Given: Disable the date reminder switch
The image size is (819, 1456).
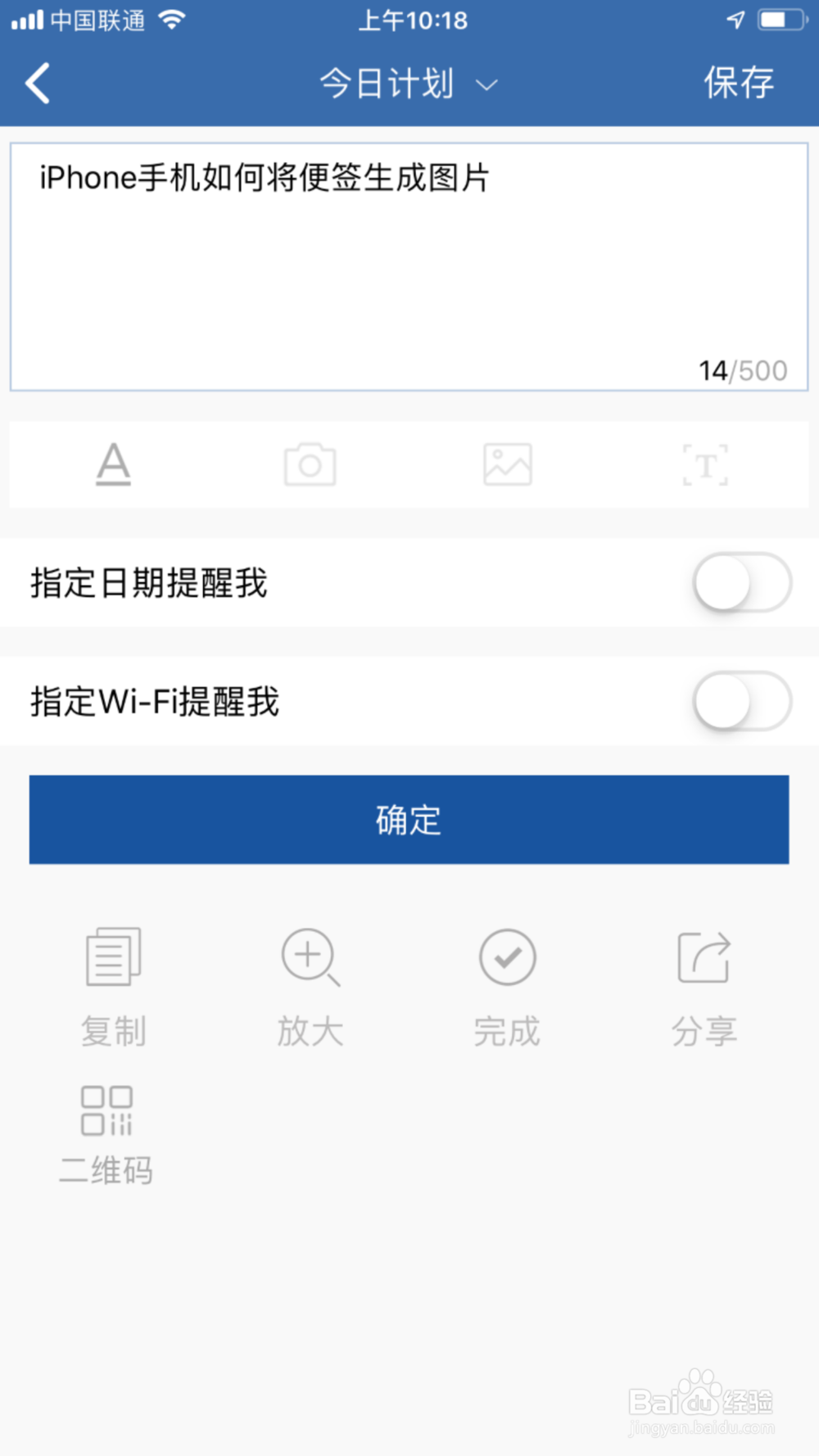Looking at the screenshot, I should [x=740, y=583].
